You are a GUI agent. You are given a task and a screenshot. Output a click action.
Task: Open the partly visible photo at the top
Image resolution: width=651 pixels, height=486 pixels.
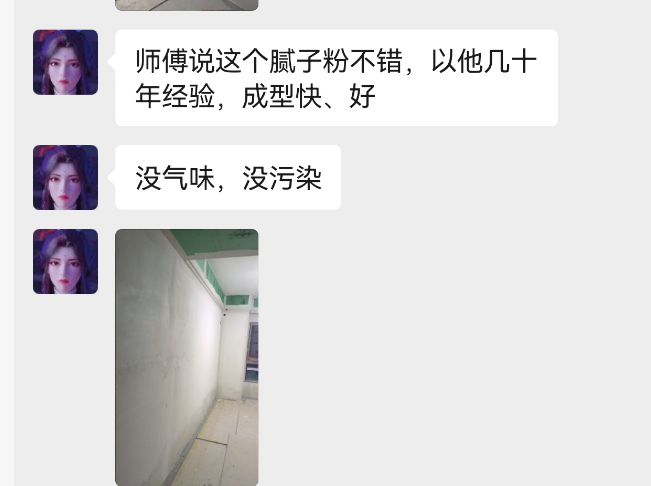(186, 5)
